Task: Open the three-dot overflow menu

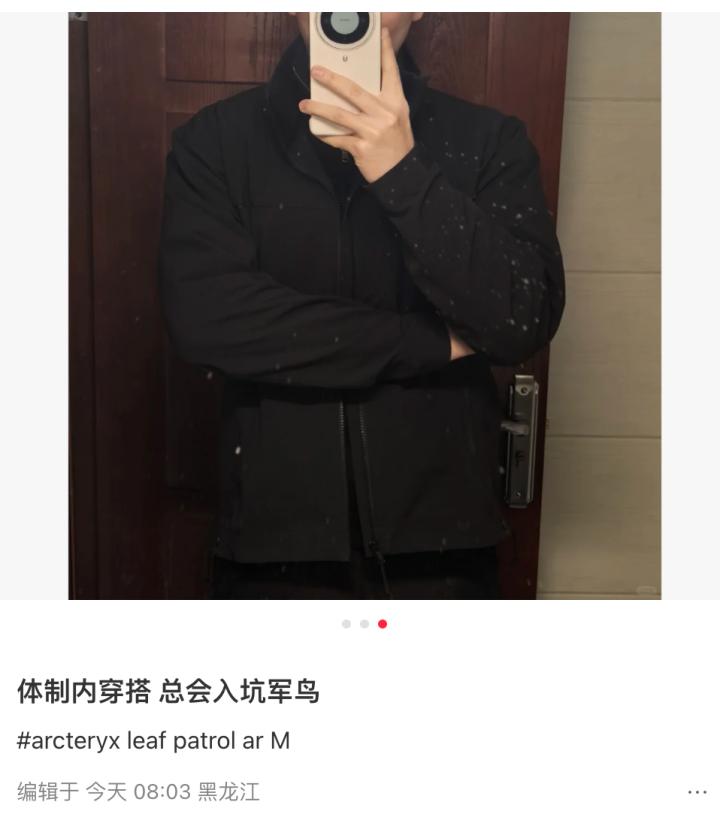Action: tap(697, 792)
